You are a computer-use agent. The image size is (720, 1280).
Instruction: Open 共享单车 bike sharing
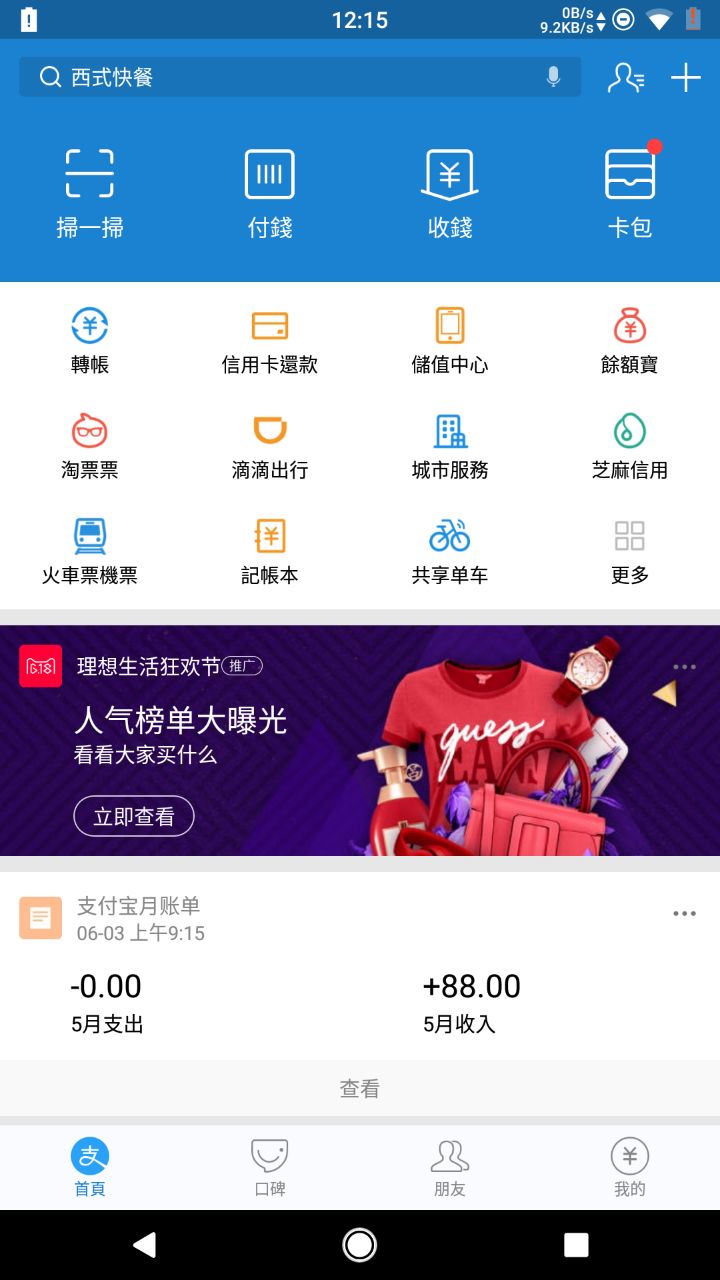coord(450,551)
